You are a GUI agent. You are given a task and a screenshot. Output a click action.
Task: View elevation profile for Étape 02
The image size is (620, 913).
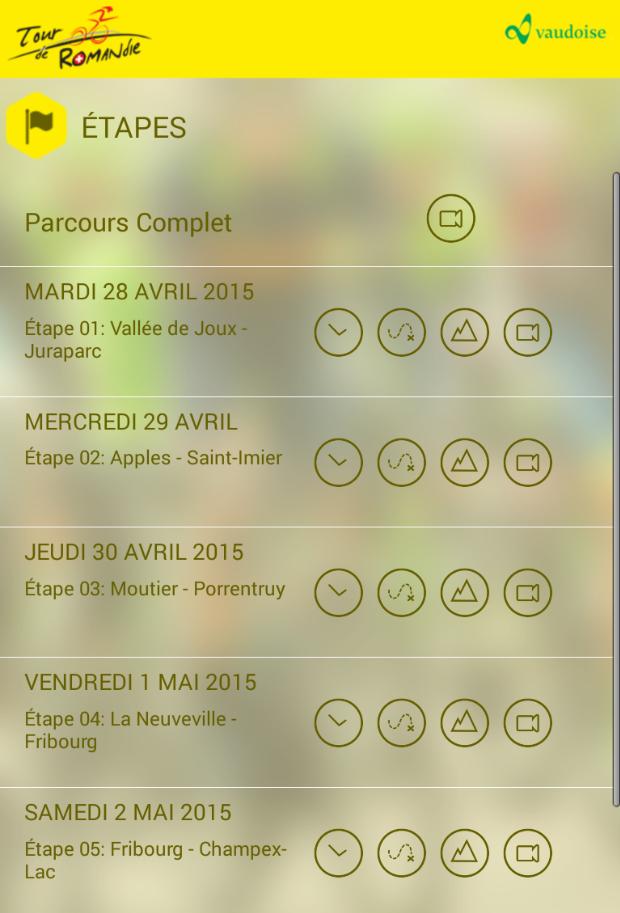(464, 463)
